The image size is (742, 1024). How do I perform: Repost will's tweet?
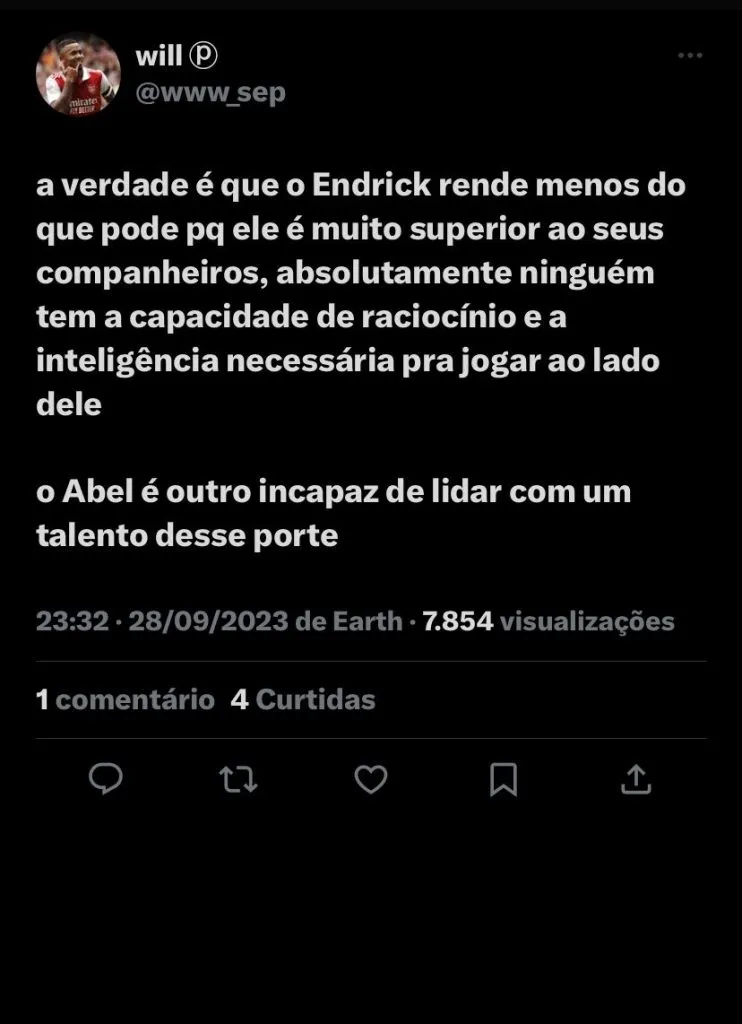[238, 779]
